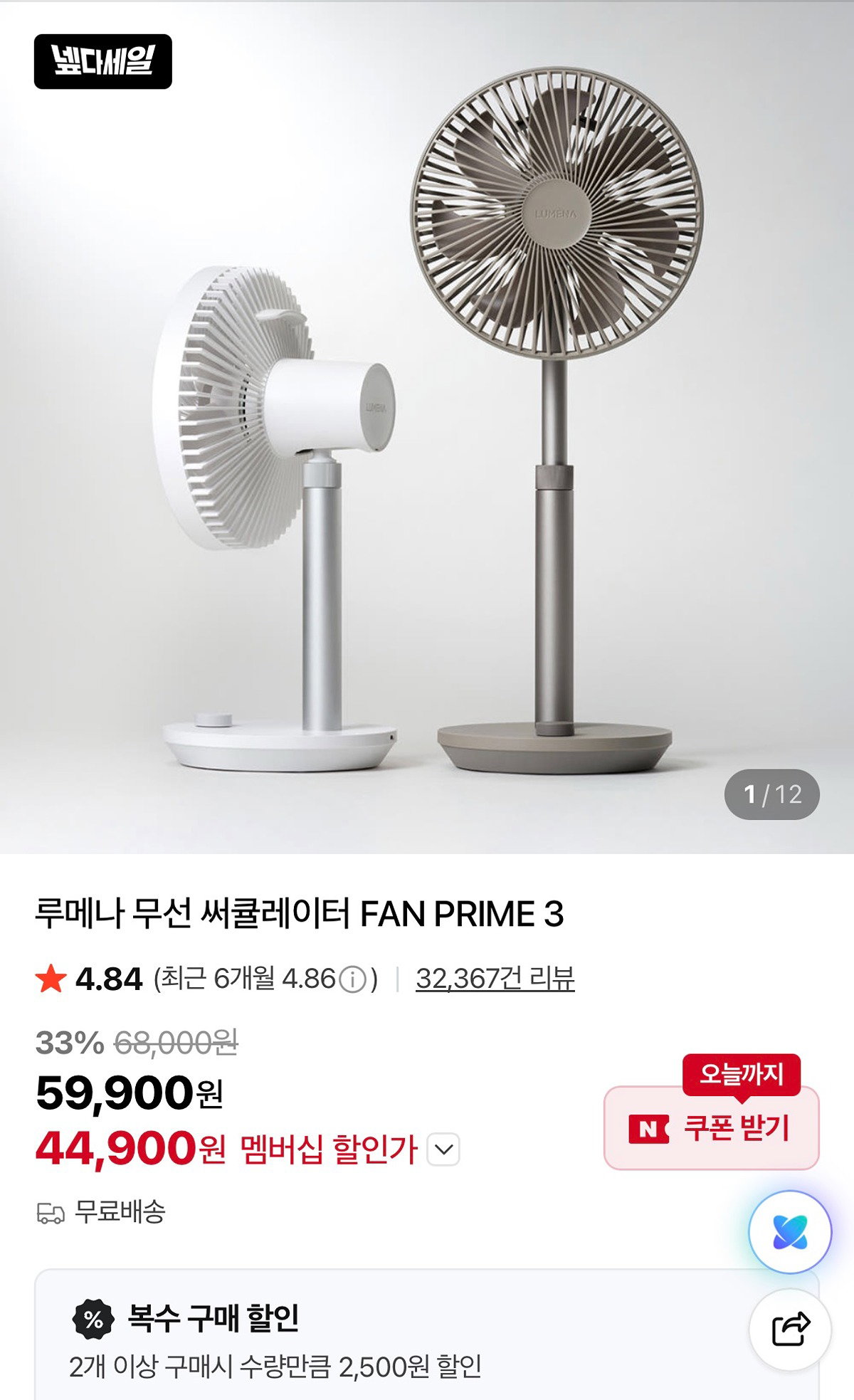Tap the 쿠폰 받기 coupon button
Viewport: 854px width, 1400px height.
click(712, 1128)
